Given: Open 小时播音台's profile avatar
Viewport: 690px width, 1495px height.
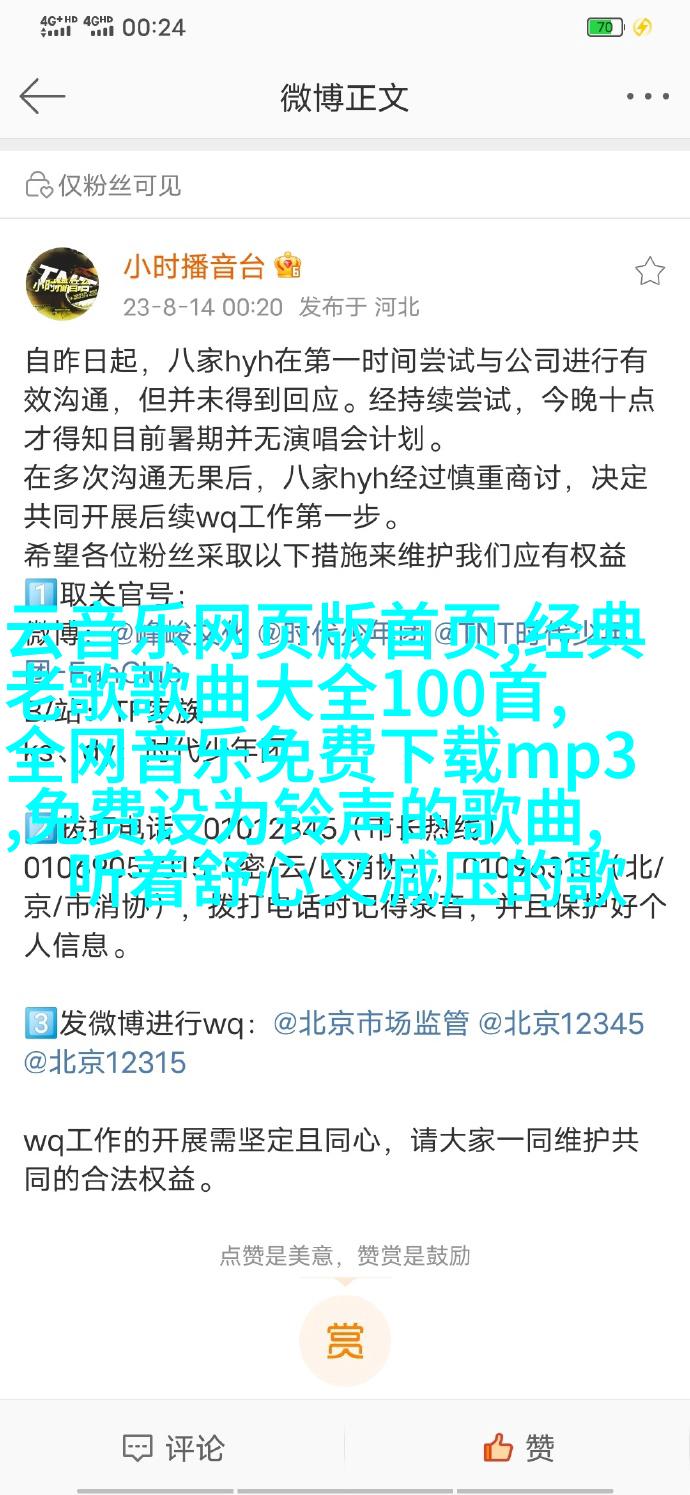Looking at the screenshot, I should click(x=62, y=285).
